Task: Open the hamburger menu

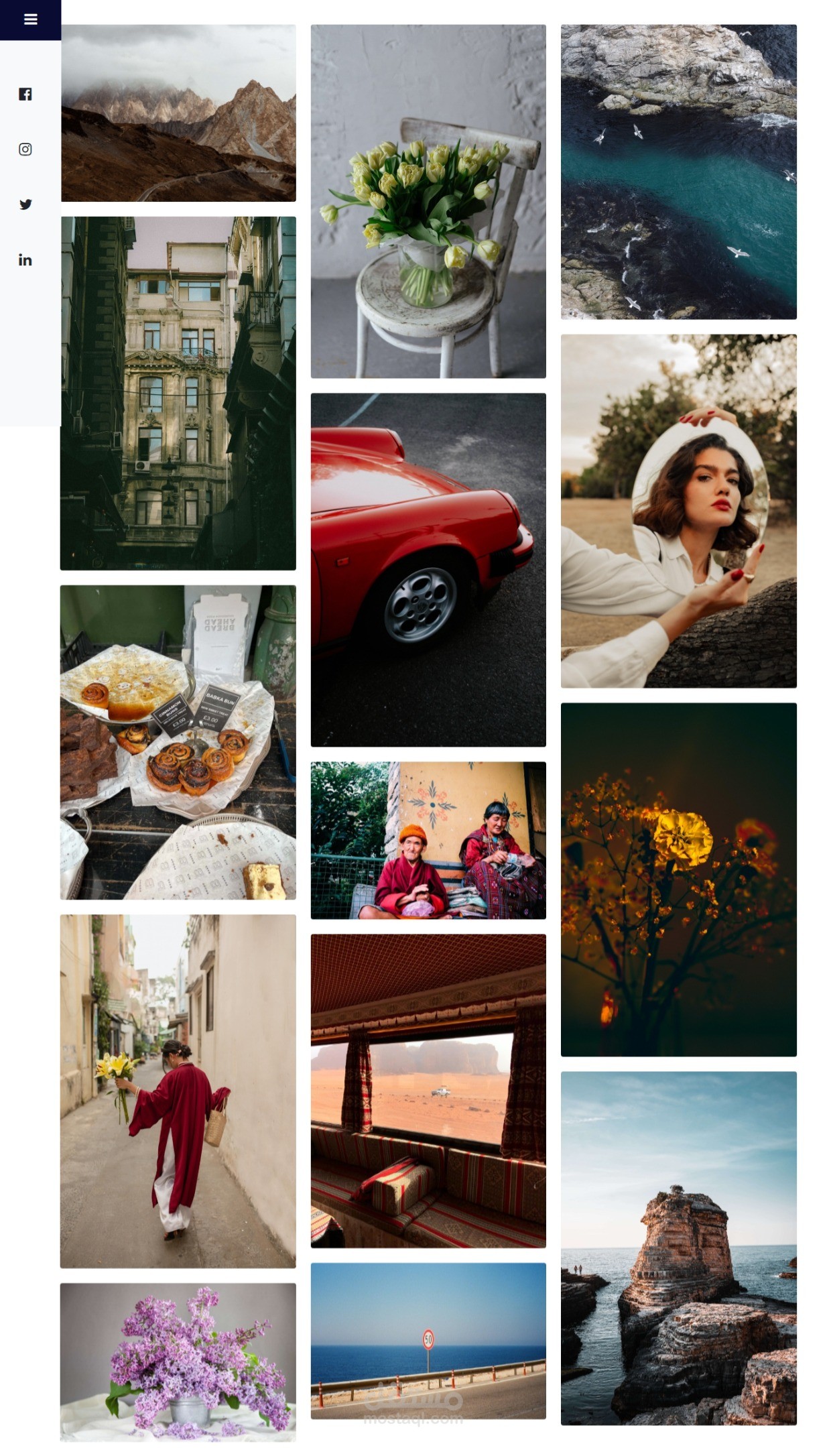Action: point(30,19)
